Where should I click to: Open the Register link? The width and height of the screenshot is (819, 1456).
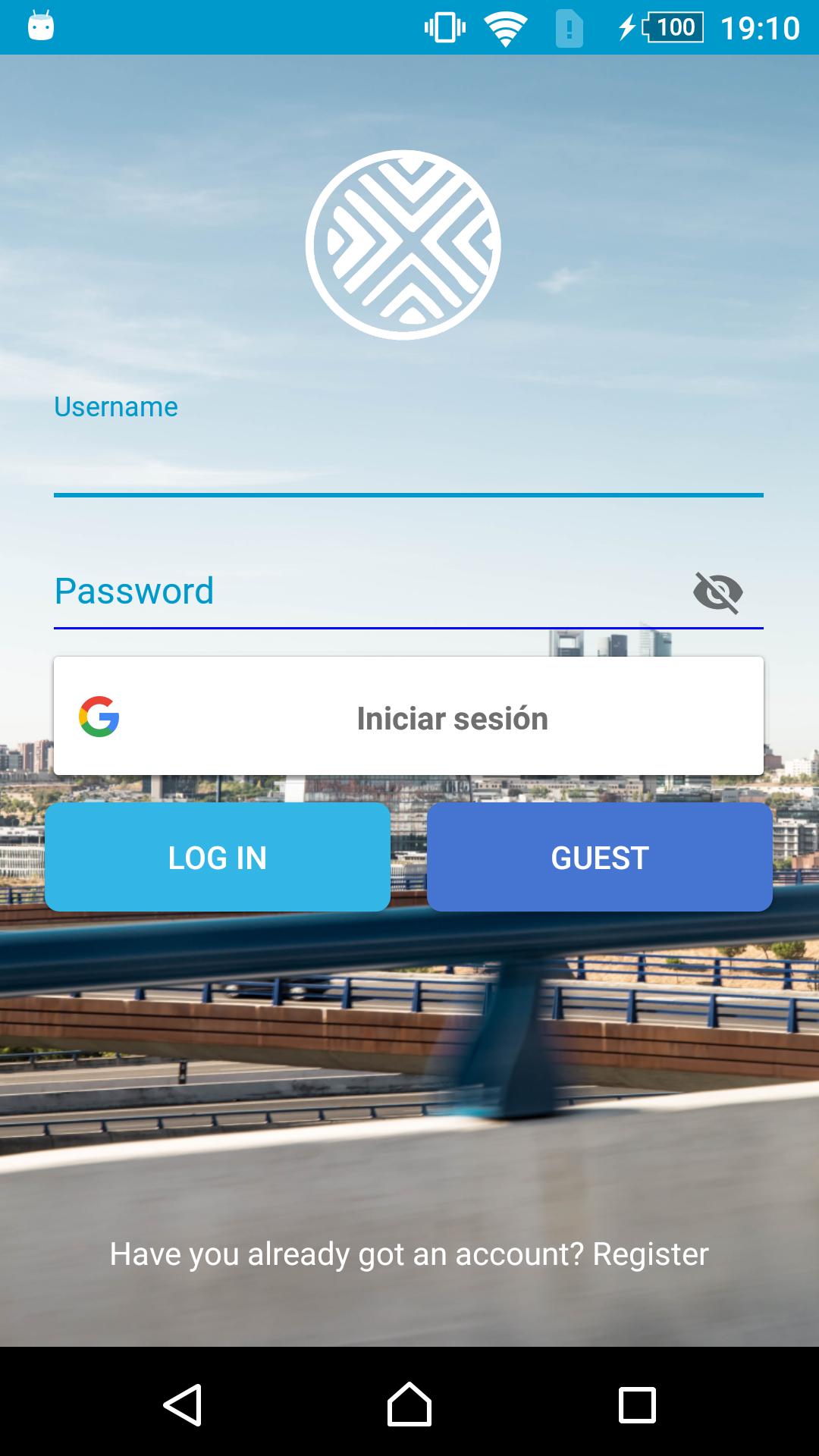pos(650,1254)
